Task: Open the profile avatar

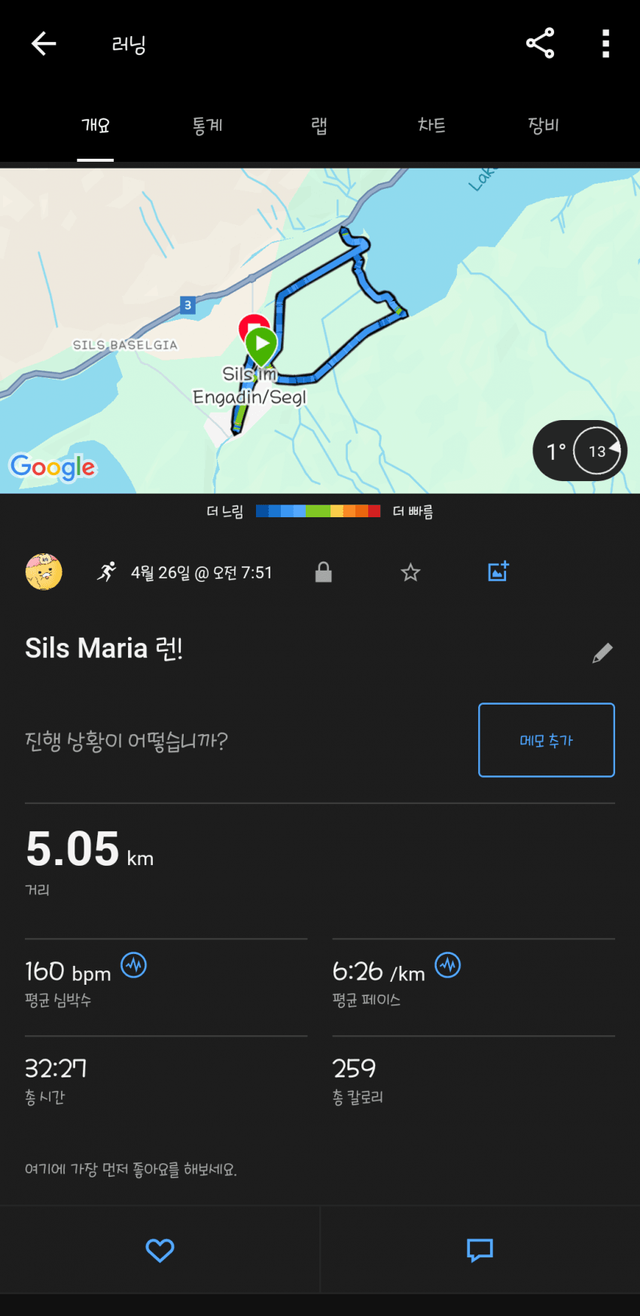Action: pyautogui.click(x=44, y=572)
